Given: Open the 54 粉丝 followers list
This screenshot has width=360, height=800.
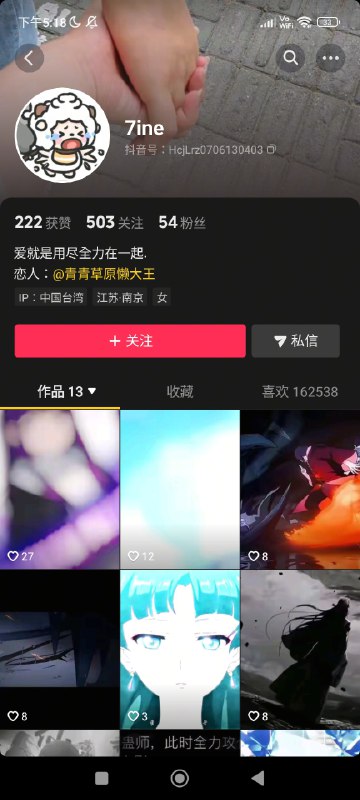Looking at the screenshot, I should coord(182,222).
